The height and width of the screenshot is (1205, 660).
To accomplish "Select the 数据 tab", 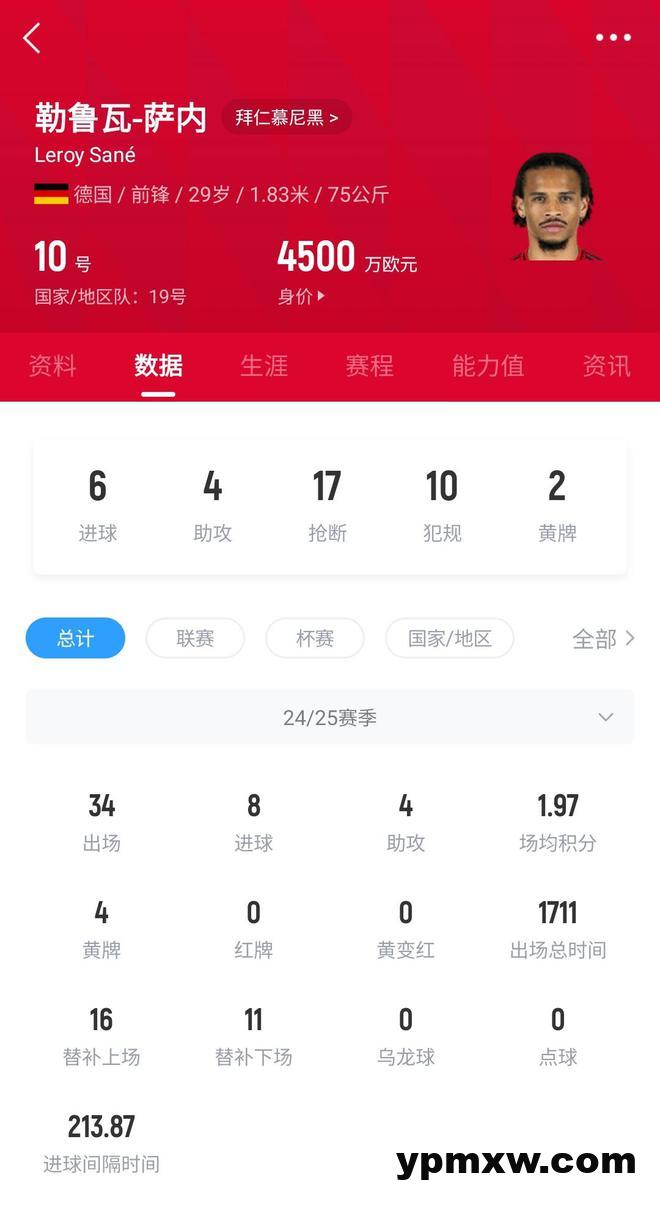I will (158, 366).
